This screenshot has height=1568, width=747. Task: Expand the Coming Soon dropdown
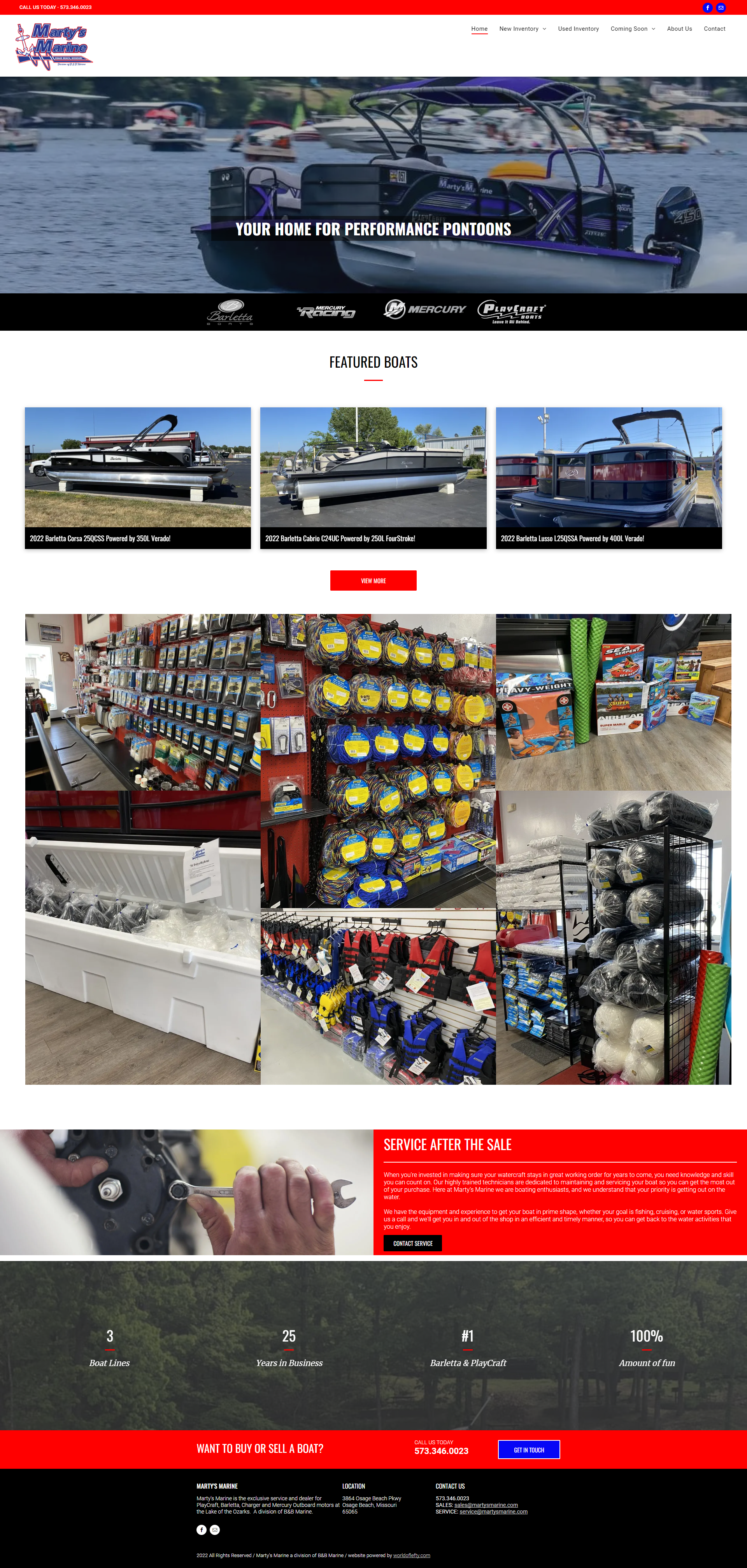pos(633,29)
